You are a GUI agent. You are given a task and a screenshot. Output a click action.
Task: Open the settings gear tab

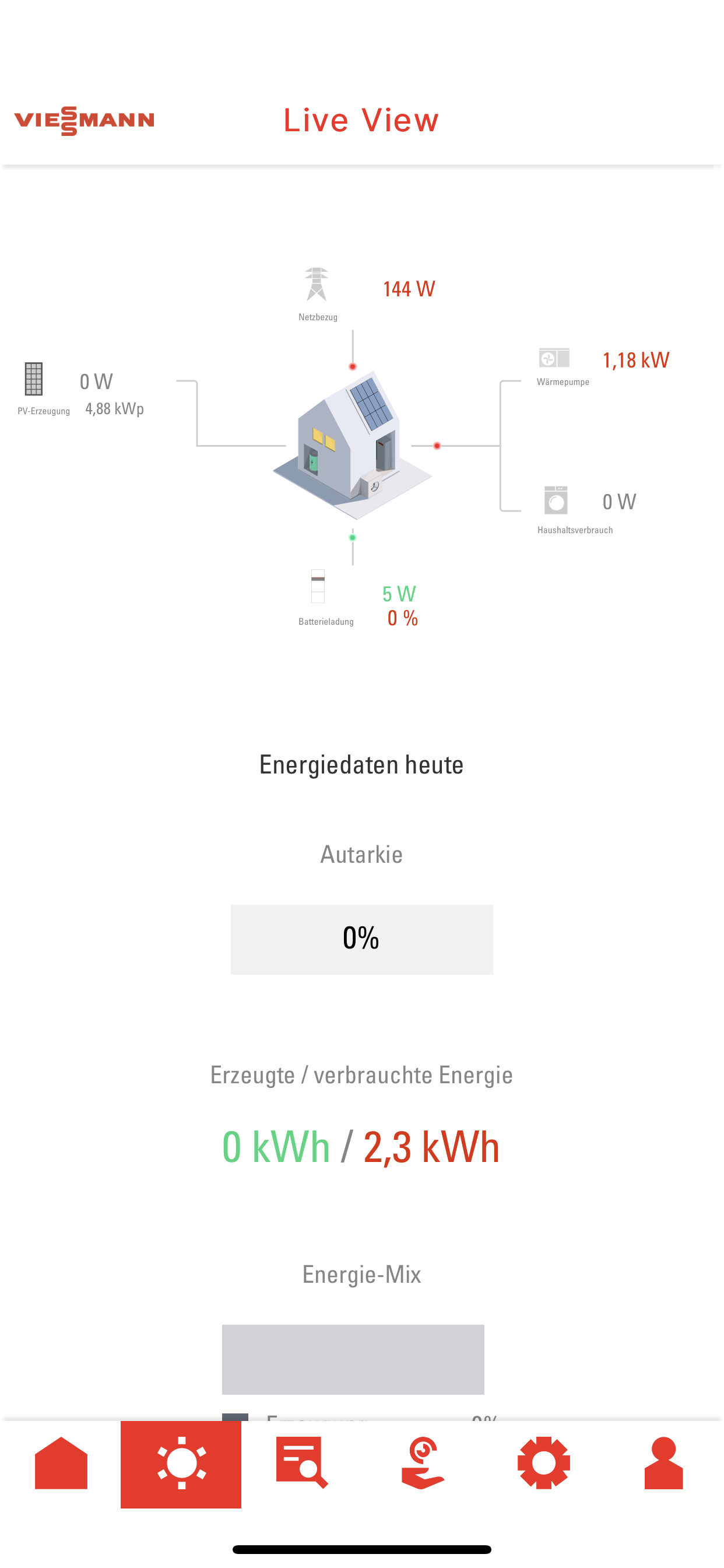[543, 1464]
